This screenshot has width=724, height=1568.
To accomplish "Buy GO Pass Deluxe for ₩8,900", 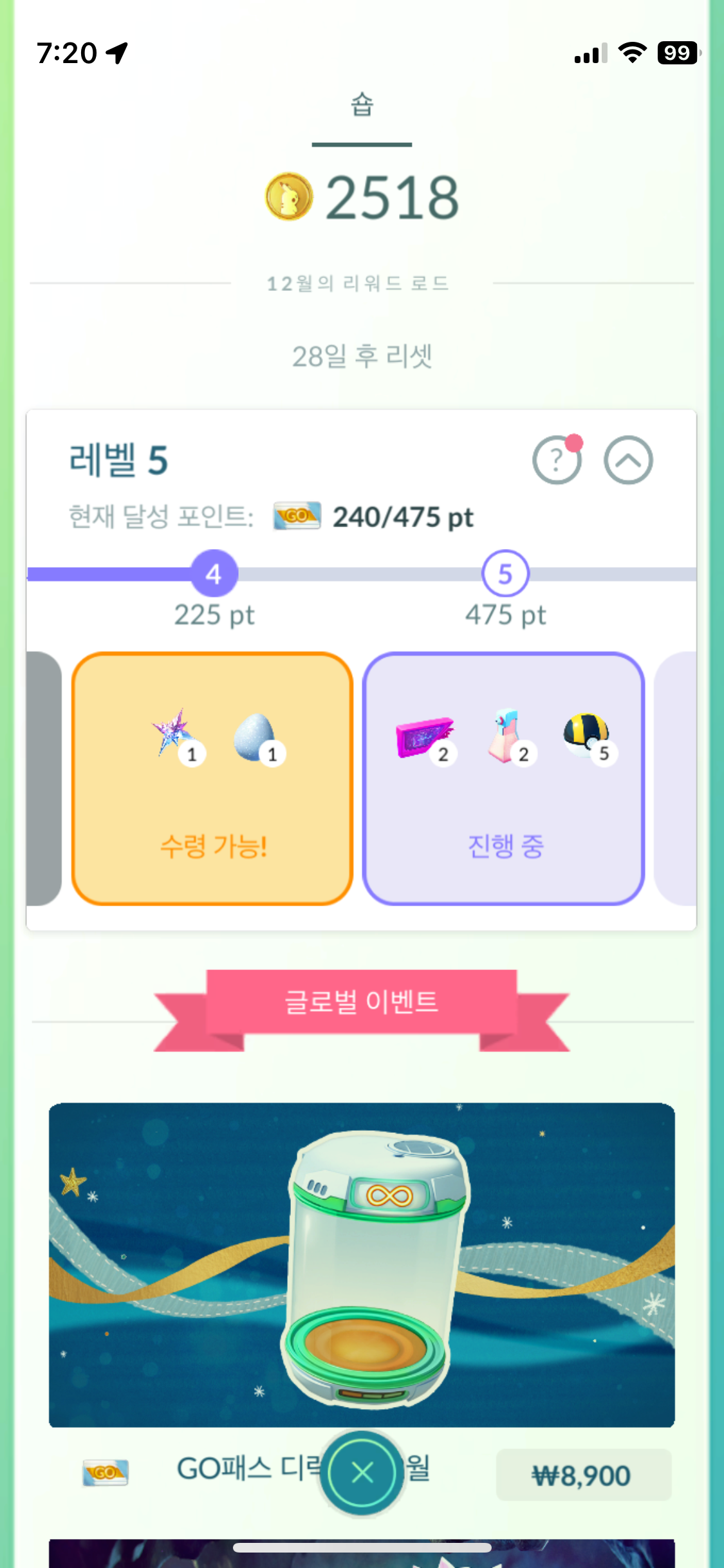I will (582, 1475).
